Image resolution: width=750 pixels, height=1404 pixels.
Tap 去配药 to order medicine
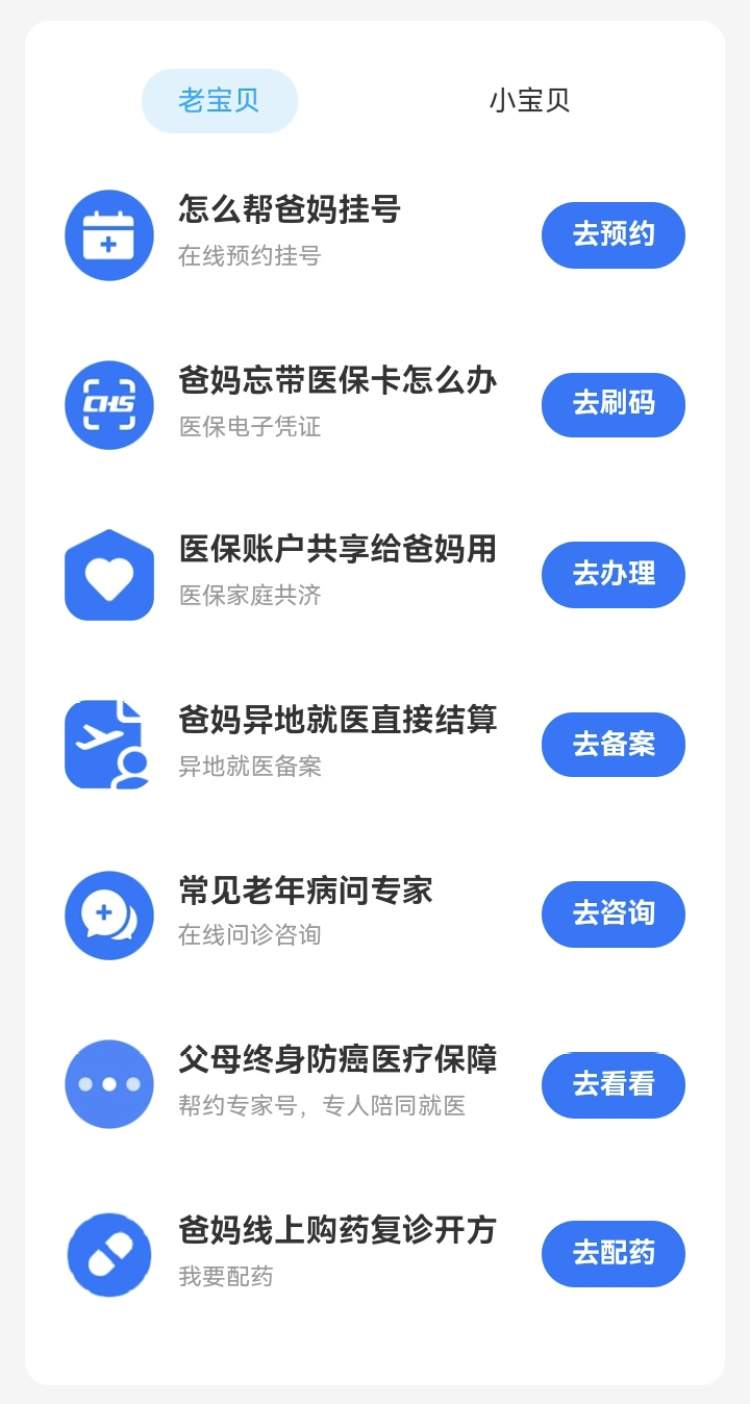pos(613,1254)
